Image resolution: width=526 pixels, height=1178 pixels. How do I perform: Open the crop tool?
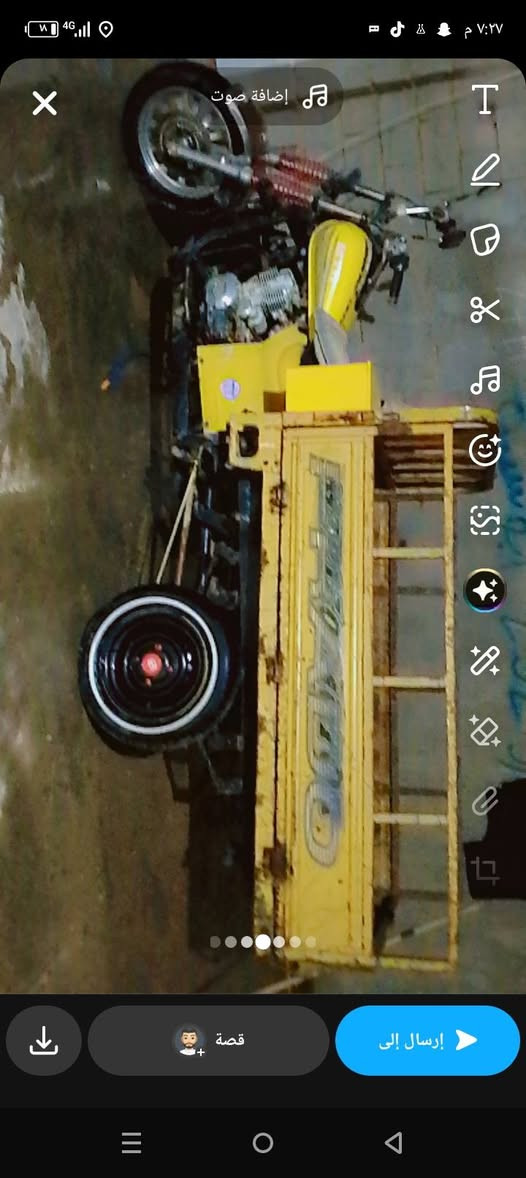coord(485,871)
